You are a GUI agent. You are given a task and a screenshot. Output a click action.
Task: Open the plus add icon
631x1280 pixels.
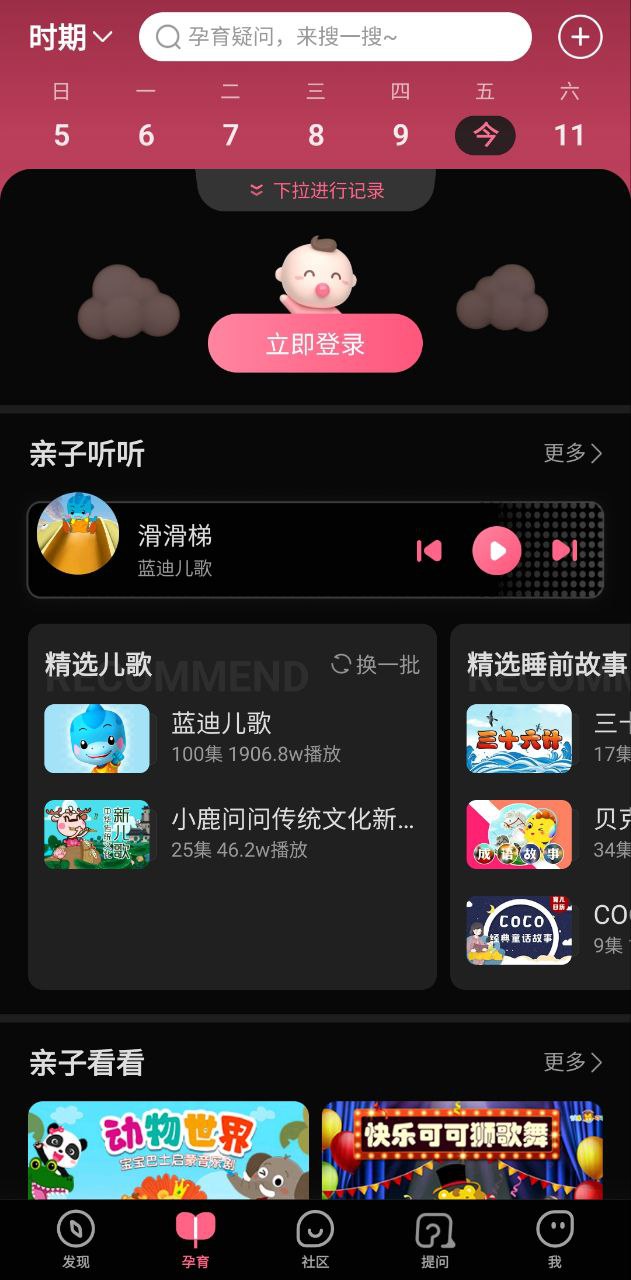[x=580, y=38]
